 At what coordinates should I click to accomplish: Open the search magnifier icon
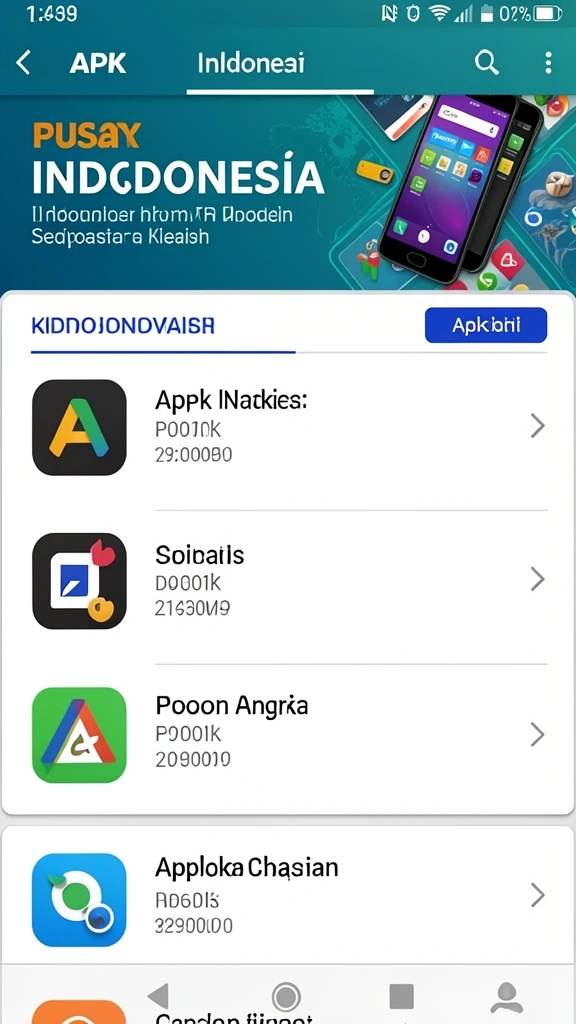(x=487, y=63)
